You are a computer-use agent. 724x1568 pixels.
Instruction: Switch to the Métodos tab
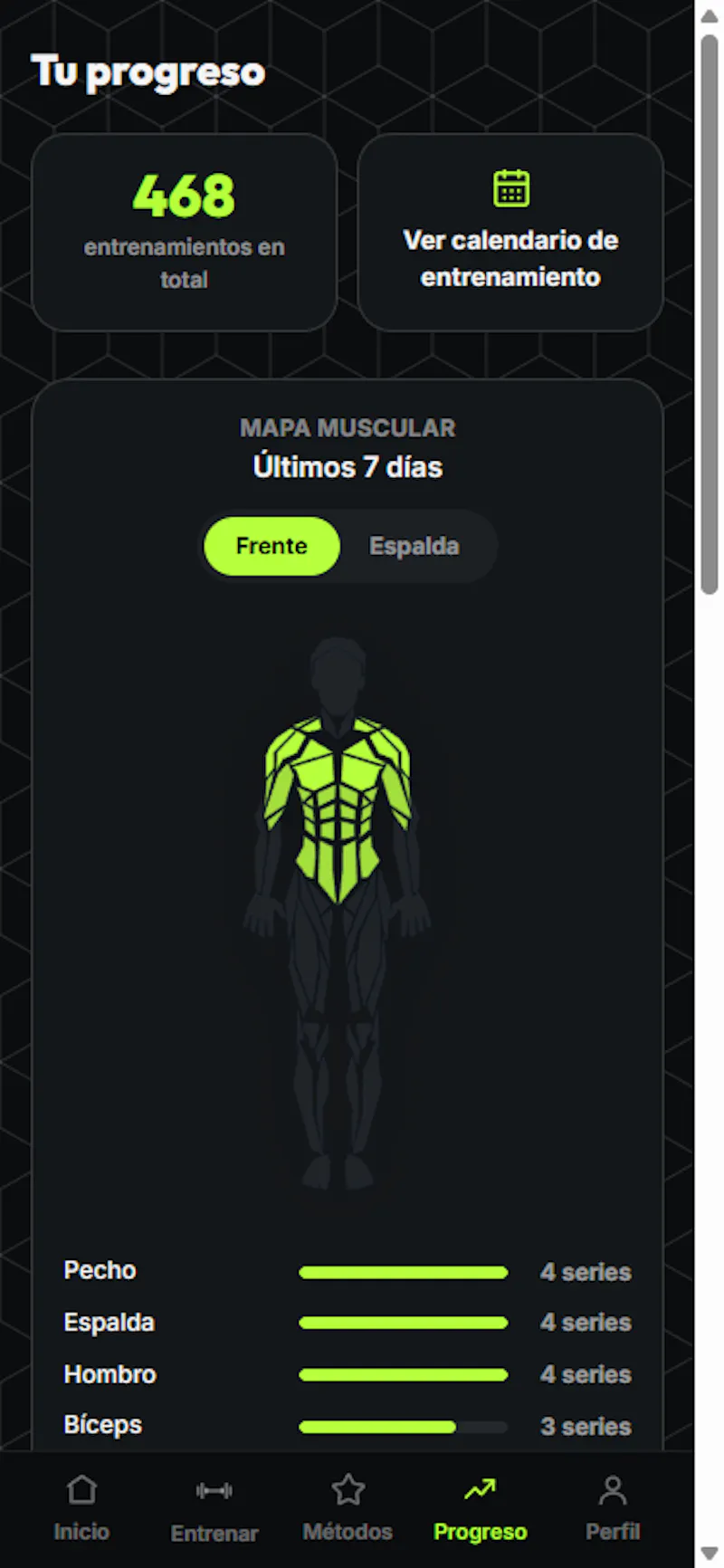pyautogui.click(x=348, y=1509)
